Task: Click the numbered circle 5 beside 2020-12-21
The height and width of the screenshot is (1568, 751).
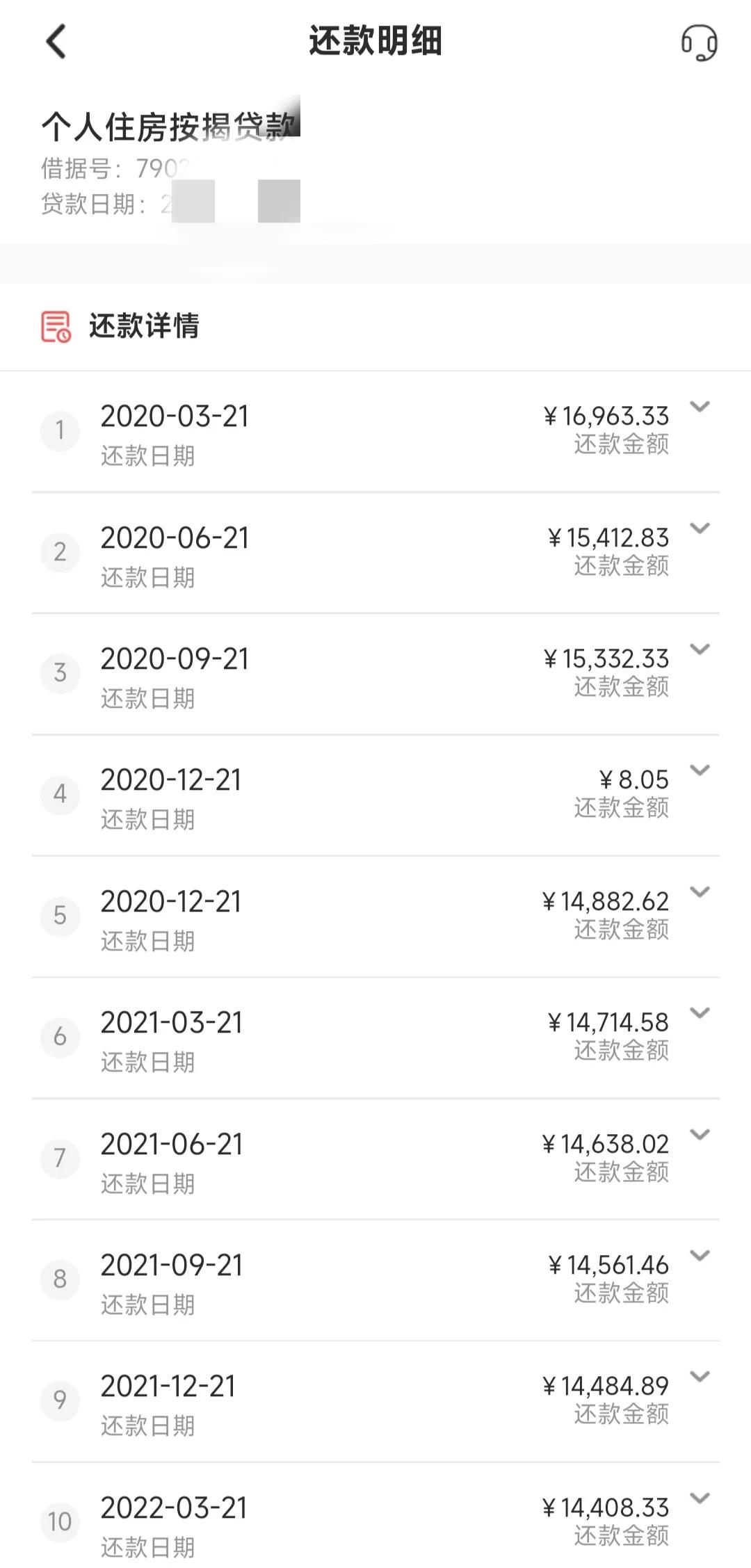Action: [60, 916]
